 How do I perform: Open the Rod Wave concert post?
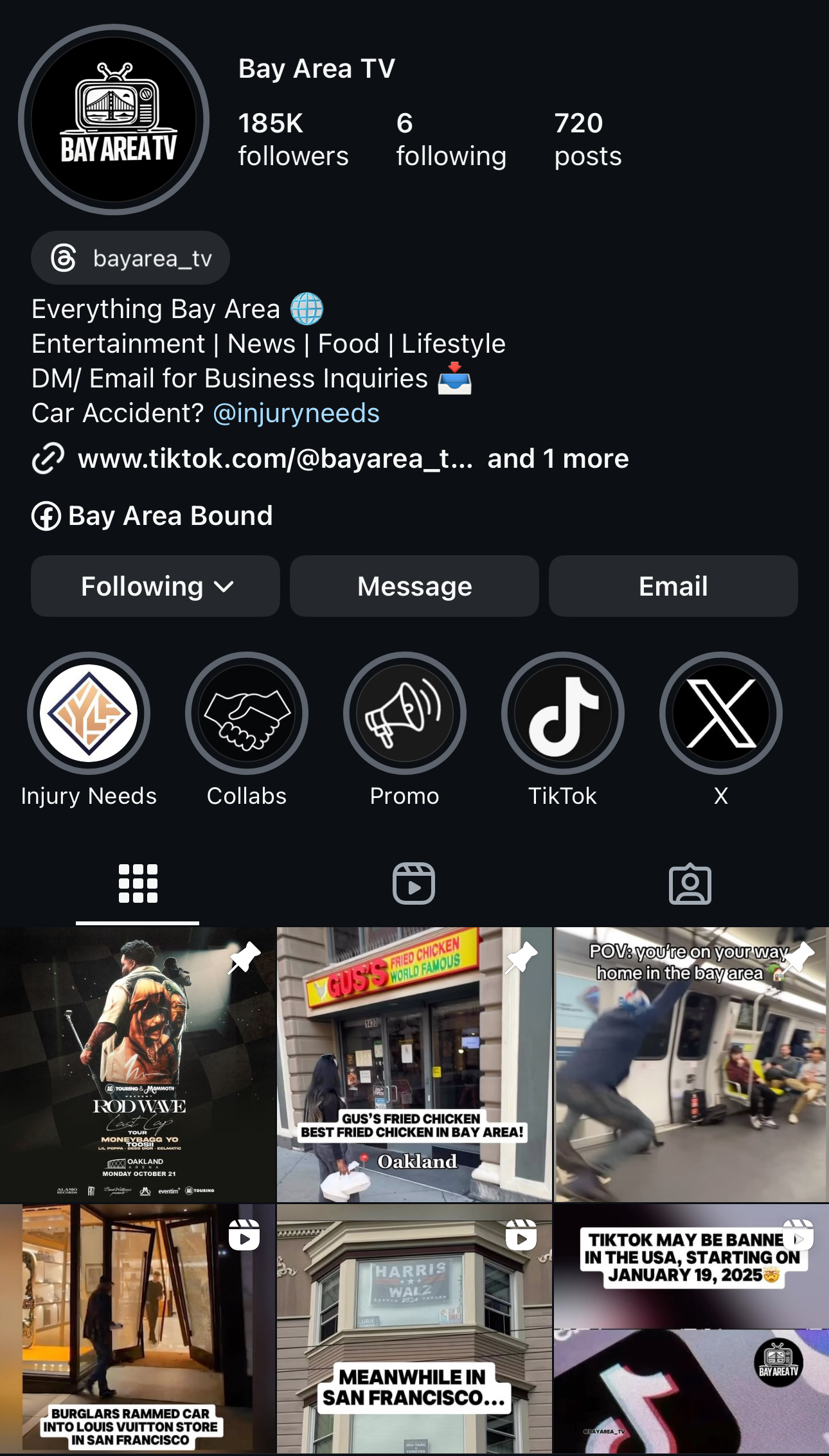(x=138, y=1064)
